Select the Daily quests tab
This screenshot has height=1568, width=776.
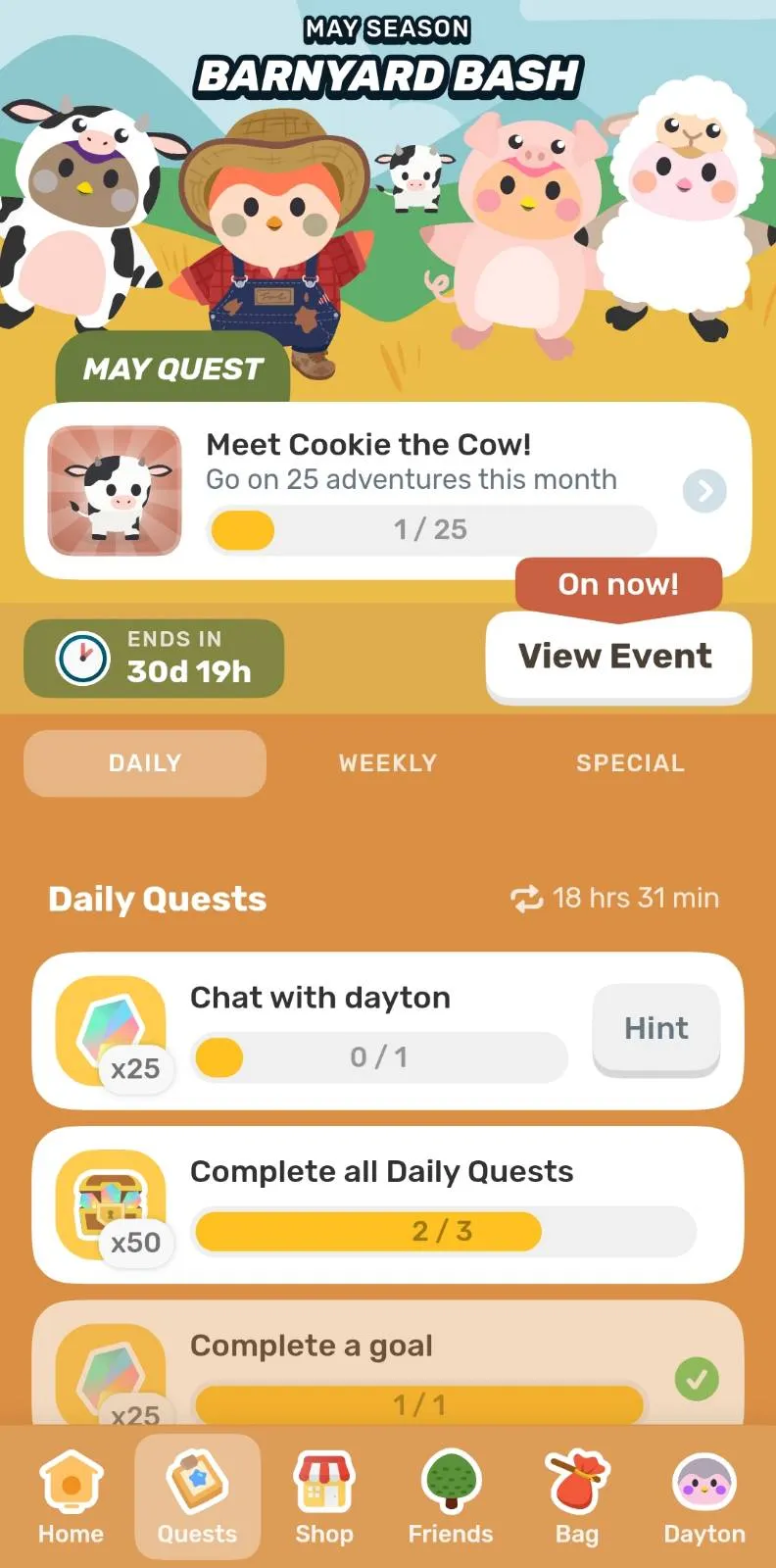145,763
